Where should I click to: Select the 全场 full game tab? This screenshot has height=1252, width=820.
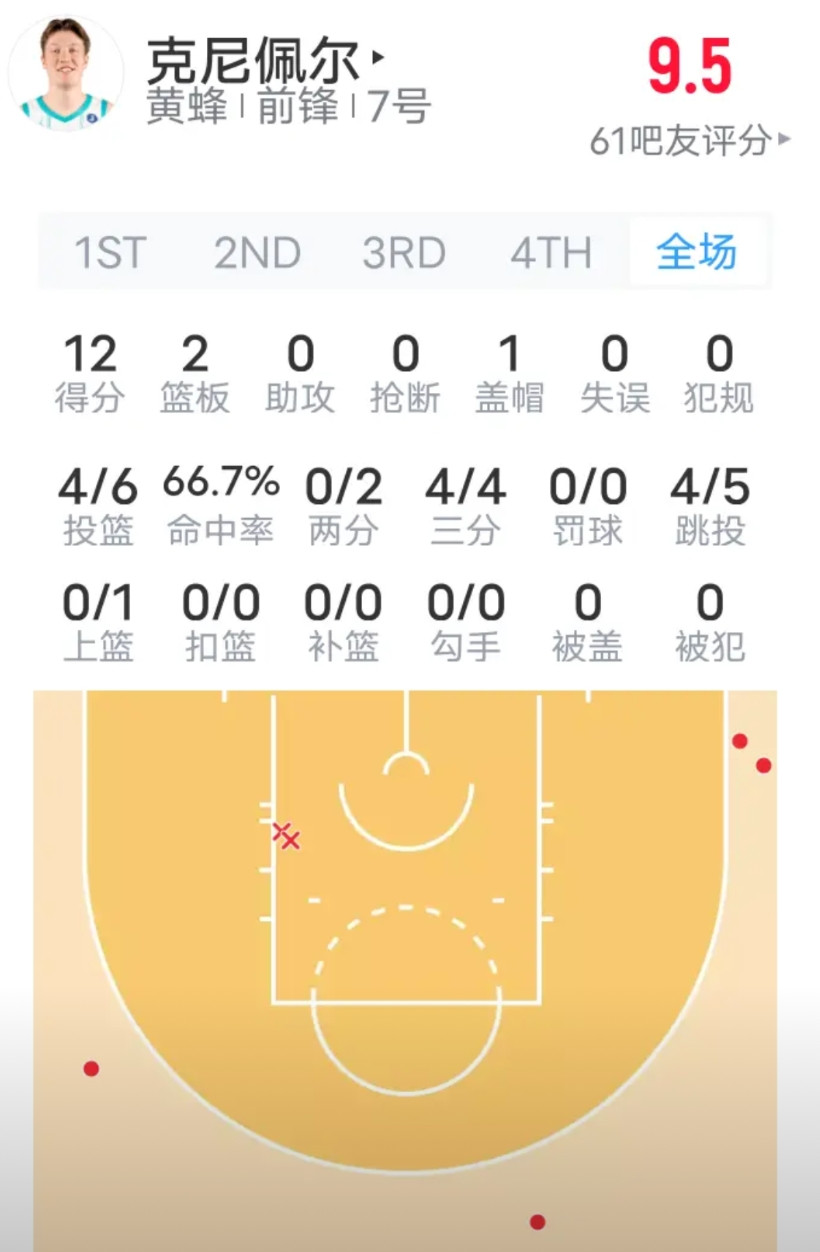tap(697, 252)
